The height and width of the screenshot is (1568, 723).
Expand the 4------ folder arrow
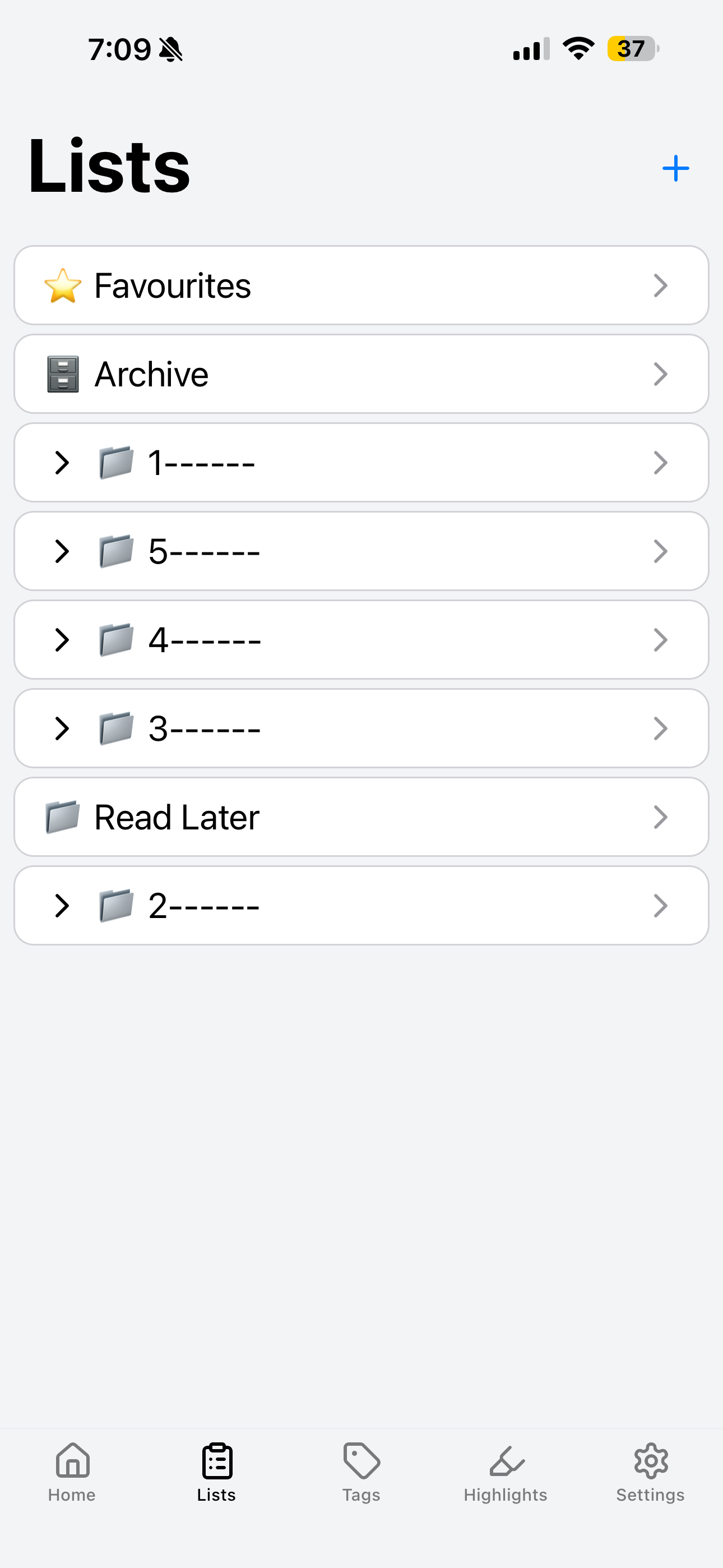pyautogui.click(x=62, y=640)
